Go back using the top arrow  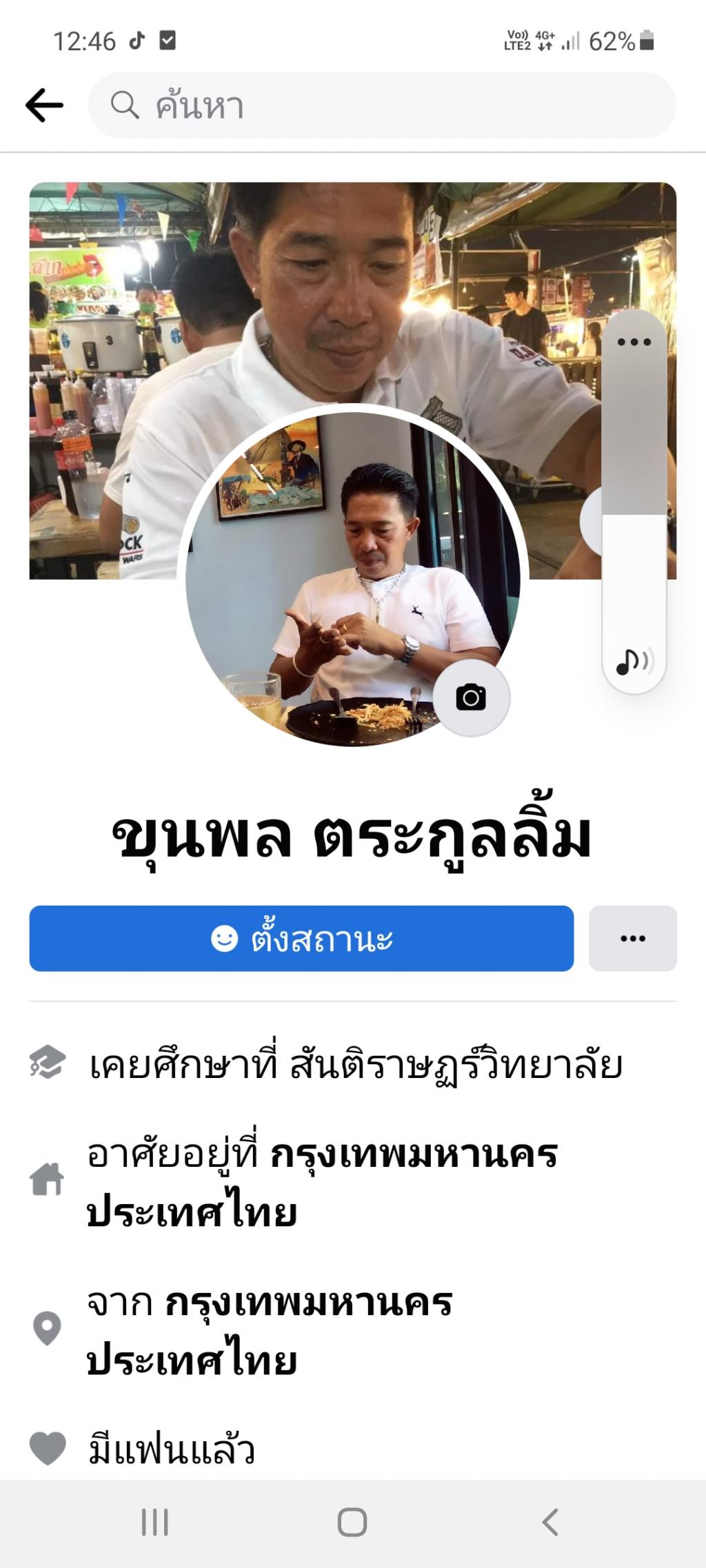[x=45, y=105]
